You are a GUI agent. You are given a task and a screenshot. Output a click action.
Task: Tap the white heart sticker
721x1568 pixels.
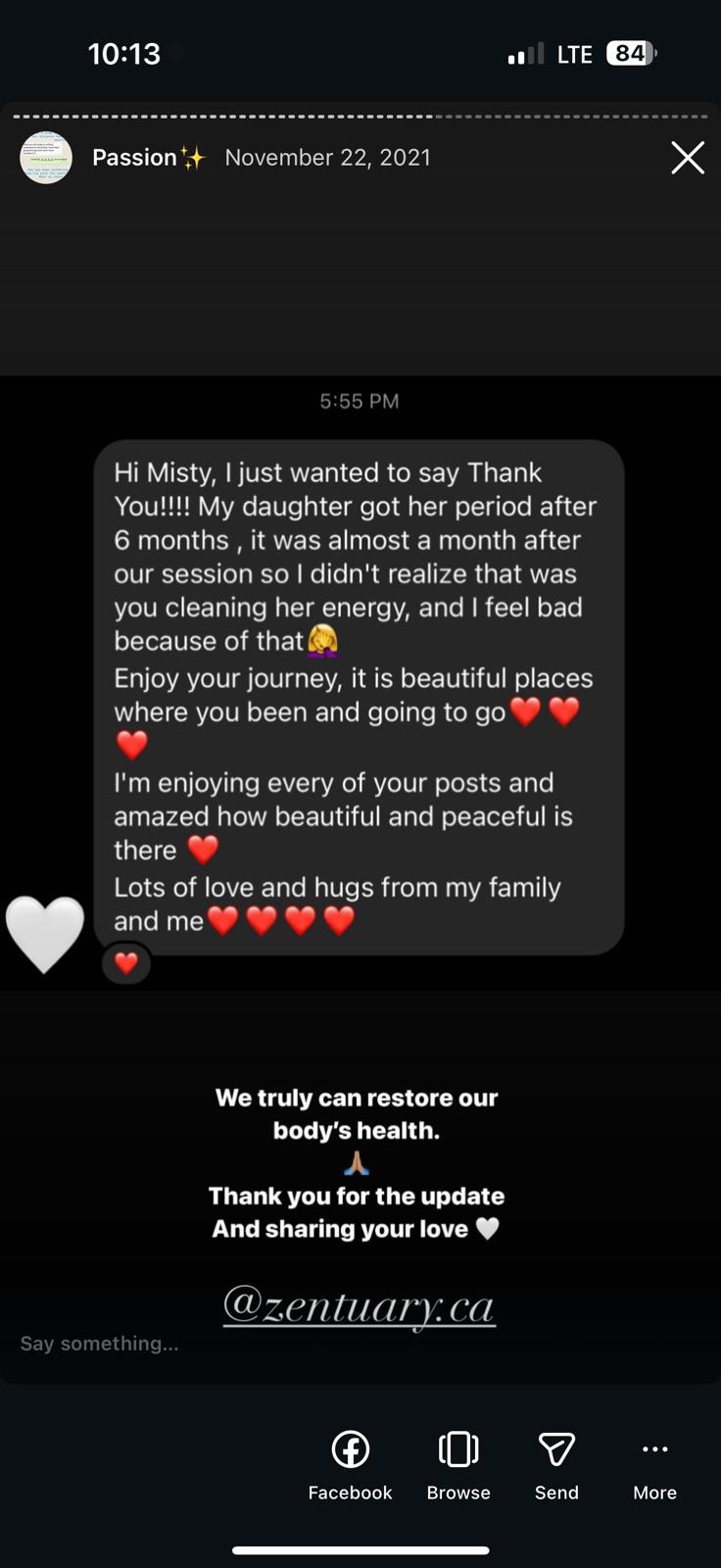pos(45,934)
